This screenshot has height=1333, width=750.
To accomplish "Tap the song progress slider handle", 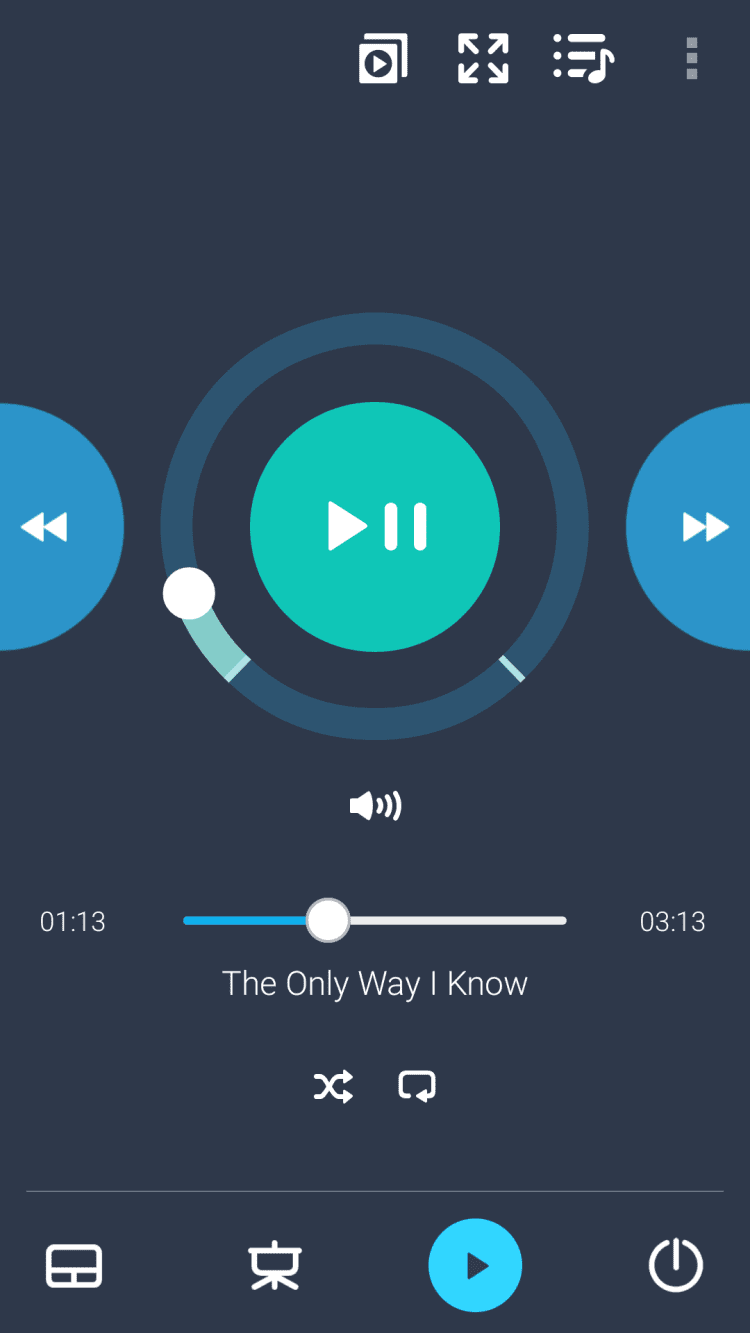I will [x=327, y=921].
